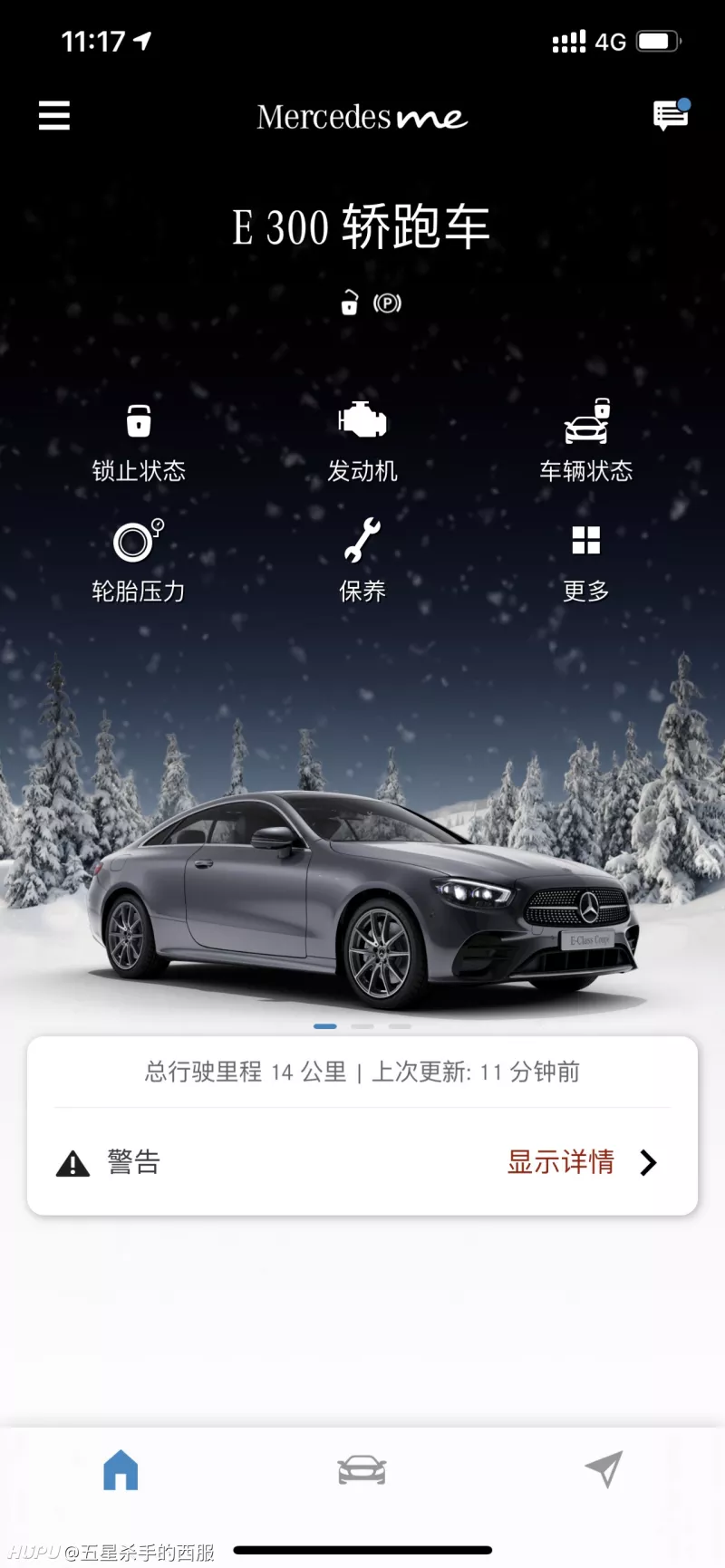View 车辆状态 vehicle status
This screenshot has height=1568, width=725.
click(586, 441)
